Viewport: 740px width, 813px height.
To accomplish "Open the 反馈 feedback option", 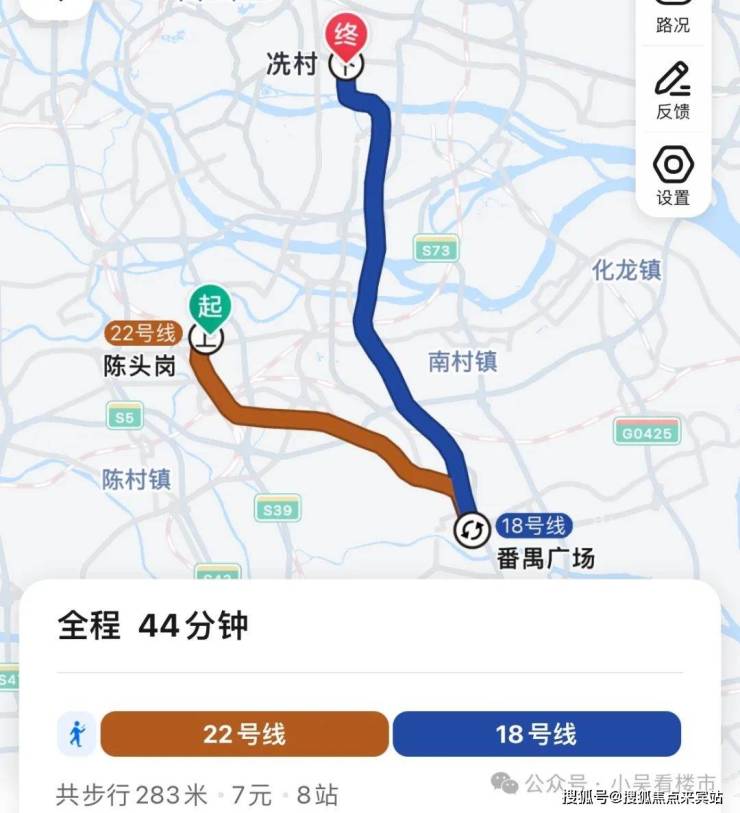I will (673, 90).
